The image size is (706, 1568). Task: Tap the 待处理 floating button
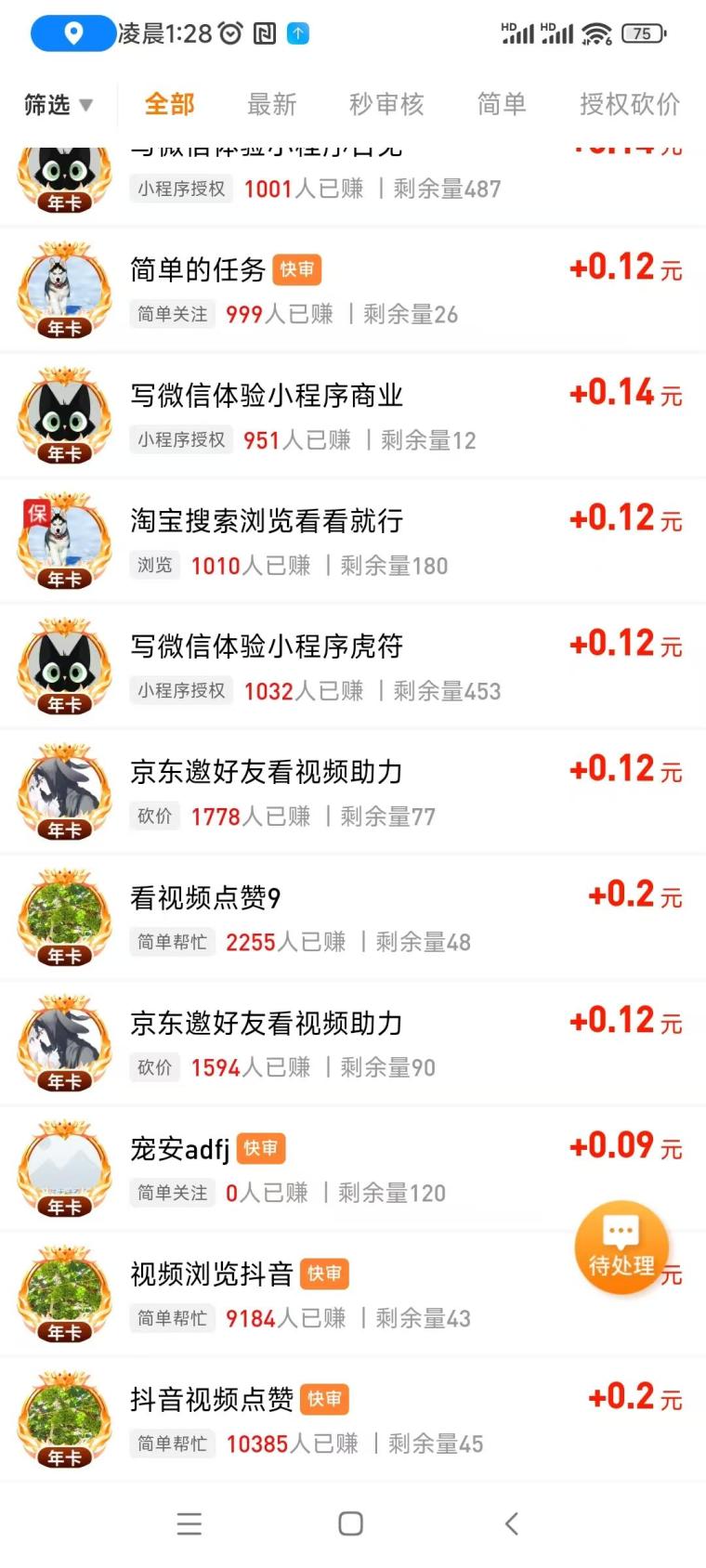[621, 1248]
